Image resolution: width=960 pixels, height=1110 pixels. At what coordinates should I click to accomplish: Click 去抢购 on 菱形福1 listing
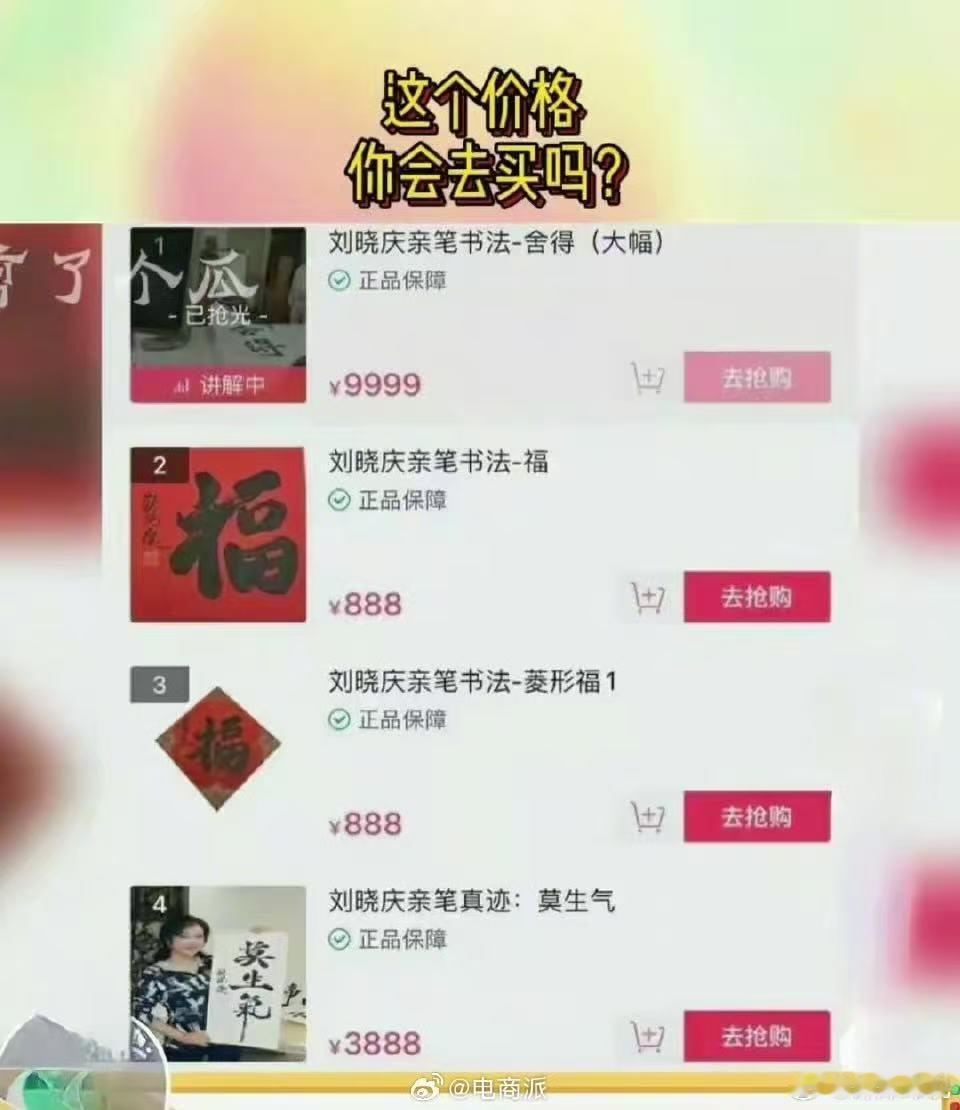[x=756, y=816]
